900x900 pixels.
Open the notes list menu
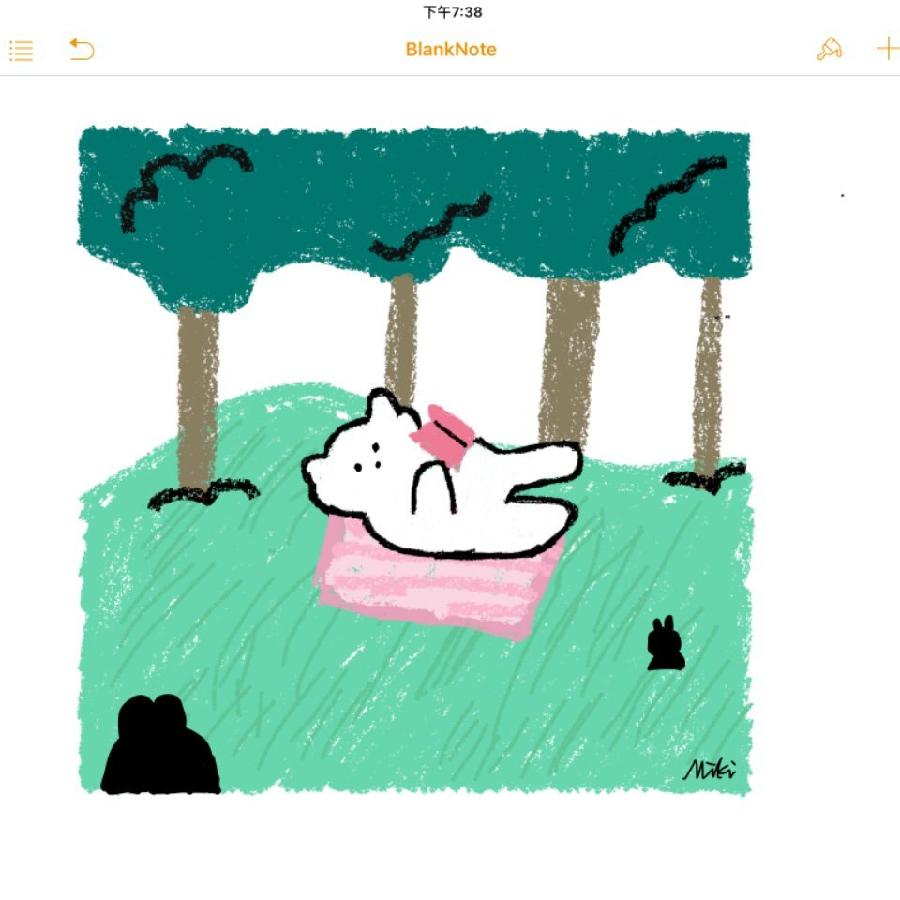[21, 50]
